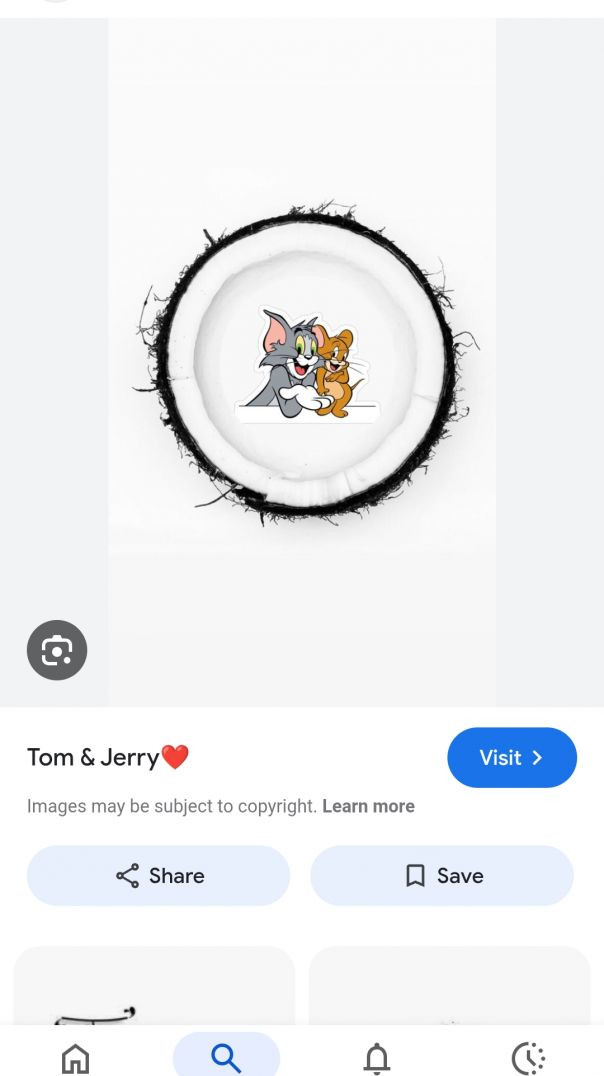Go to the Home tab

75,1057
